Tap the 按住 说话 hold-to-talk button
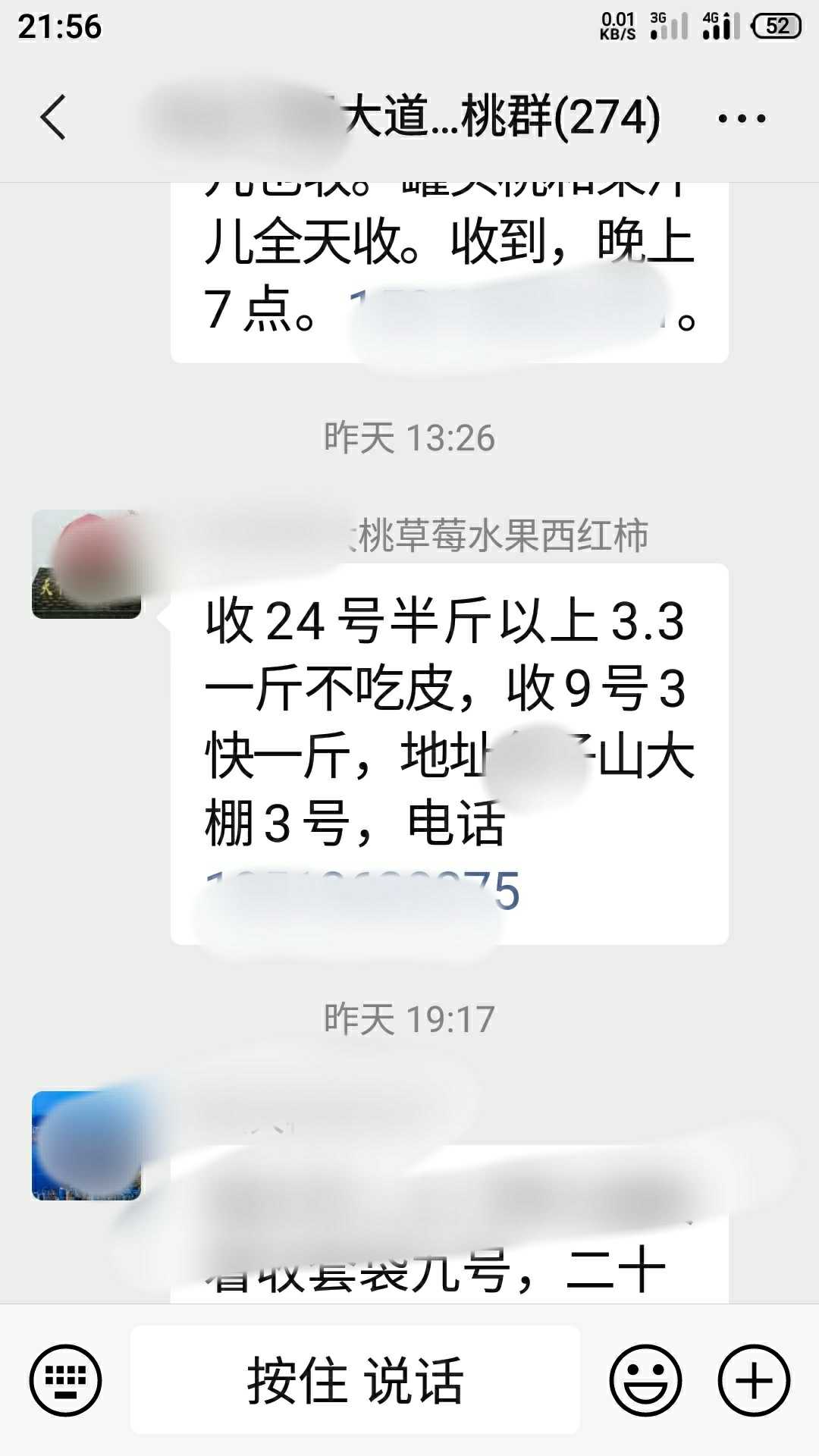Image resolution: width=819 pixels, height=1456 pixels. (x=355, y=1379)
